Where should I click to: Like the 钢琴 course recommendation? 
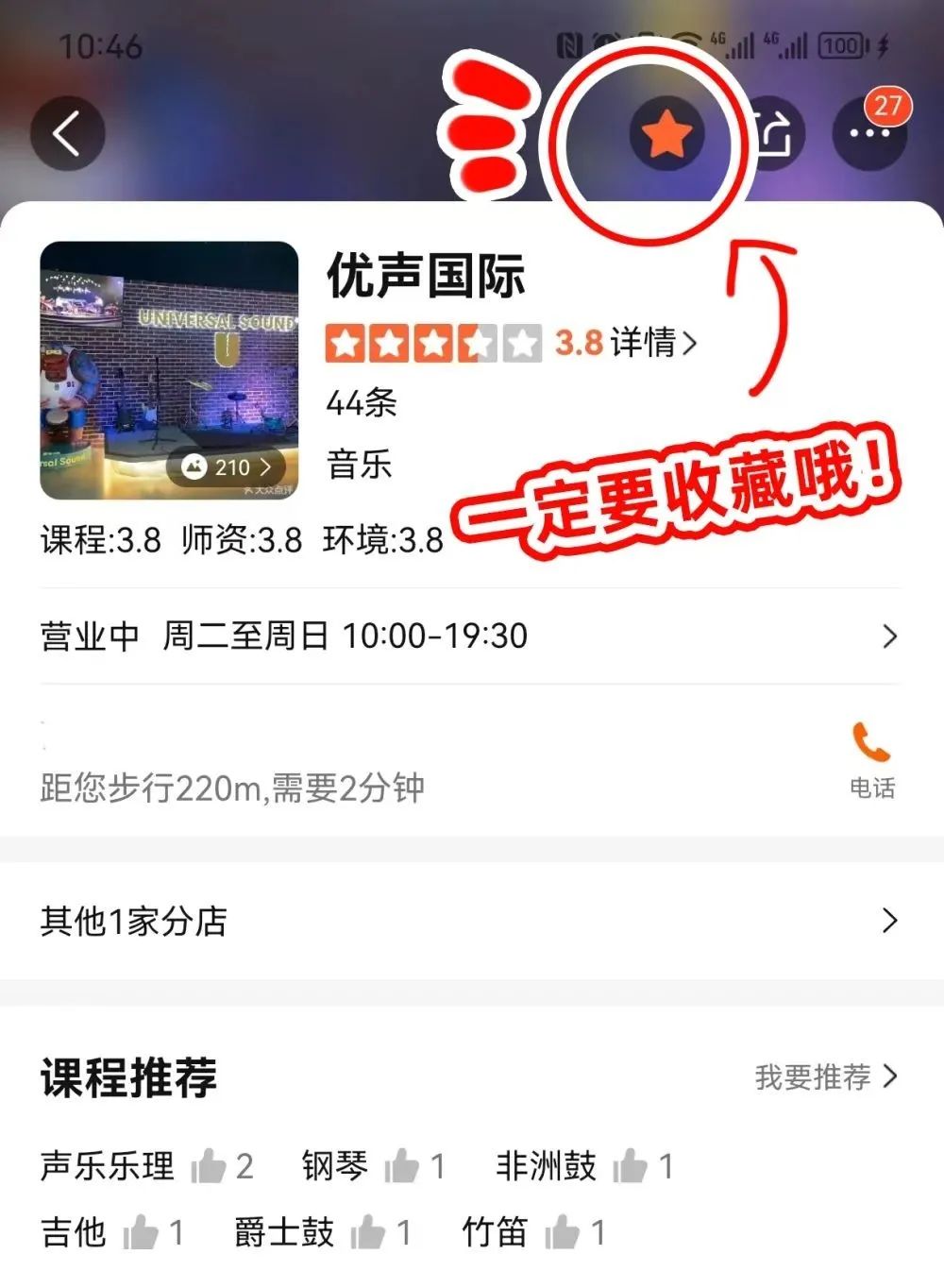tap(401, 1167)
